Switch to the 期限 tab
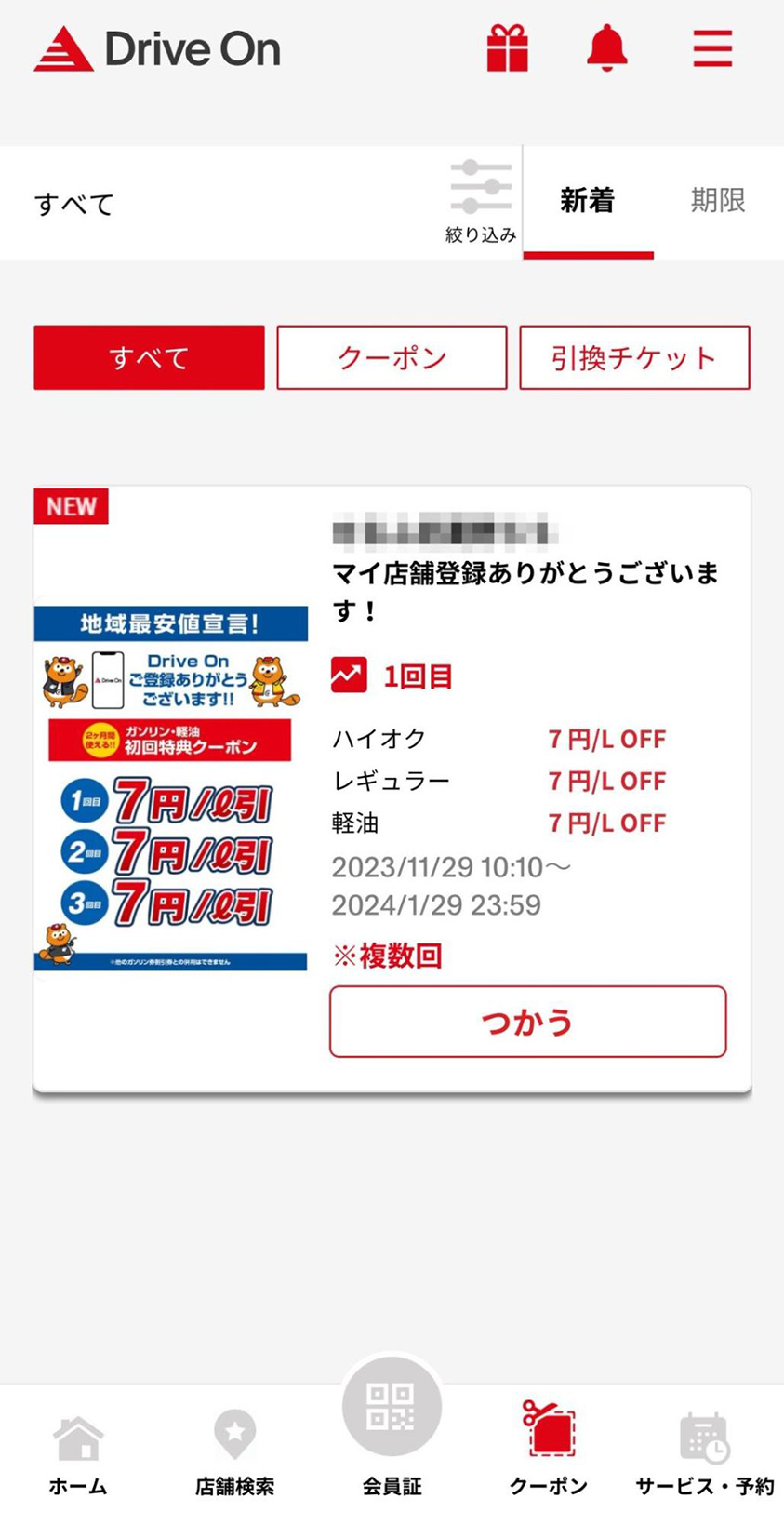Screen dimensions: 784x1525 pyautogui.click(x=717, y=201)
